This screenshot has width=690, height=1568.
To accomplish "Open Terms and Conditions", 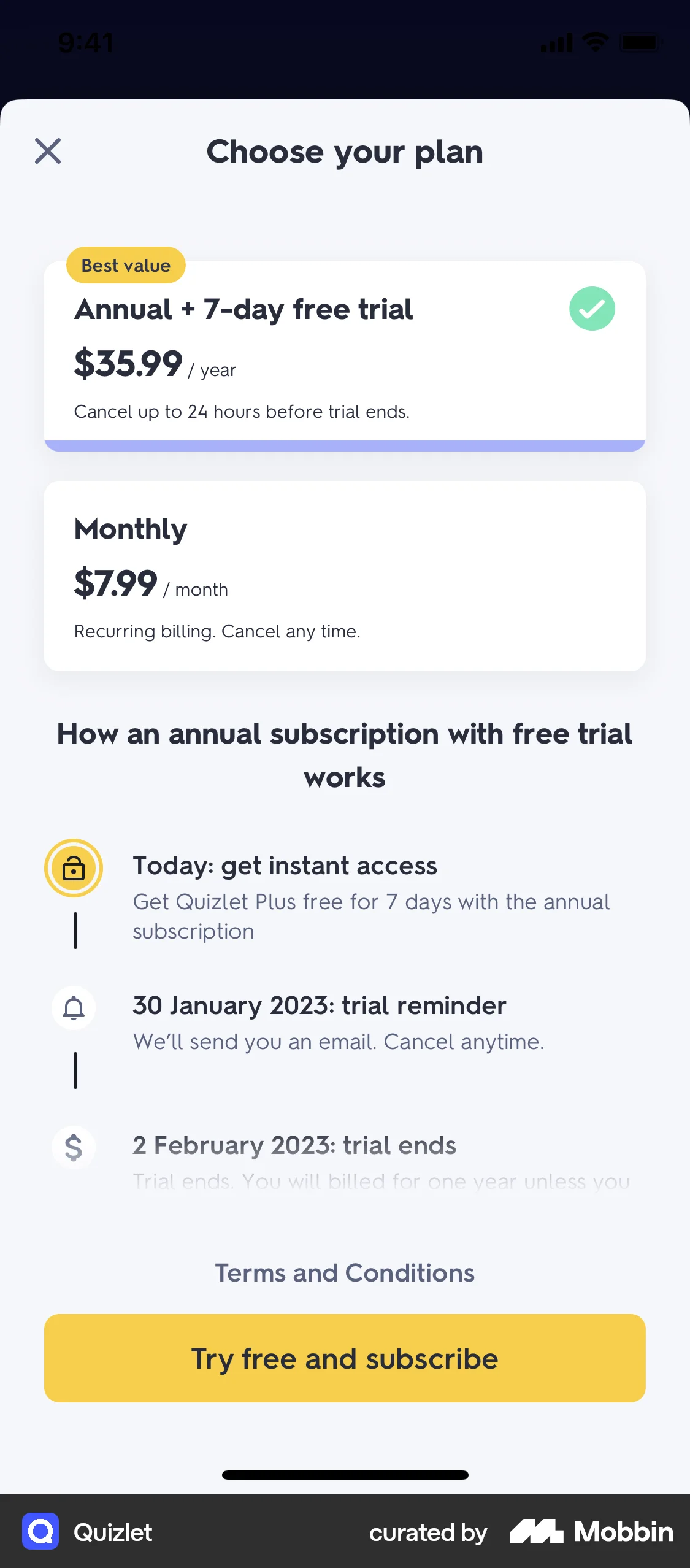I will pos(345,1273).
